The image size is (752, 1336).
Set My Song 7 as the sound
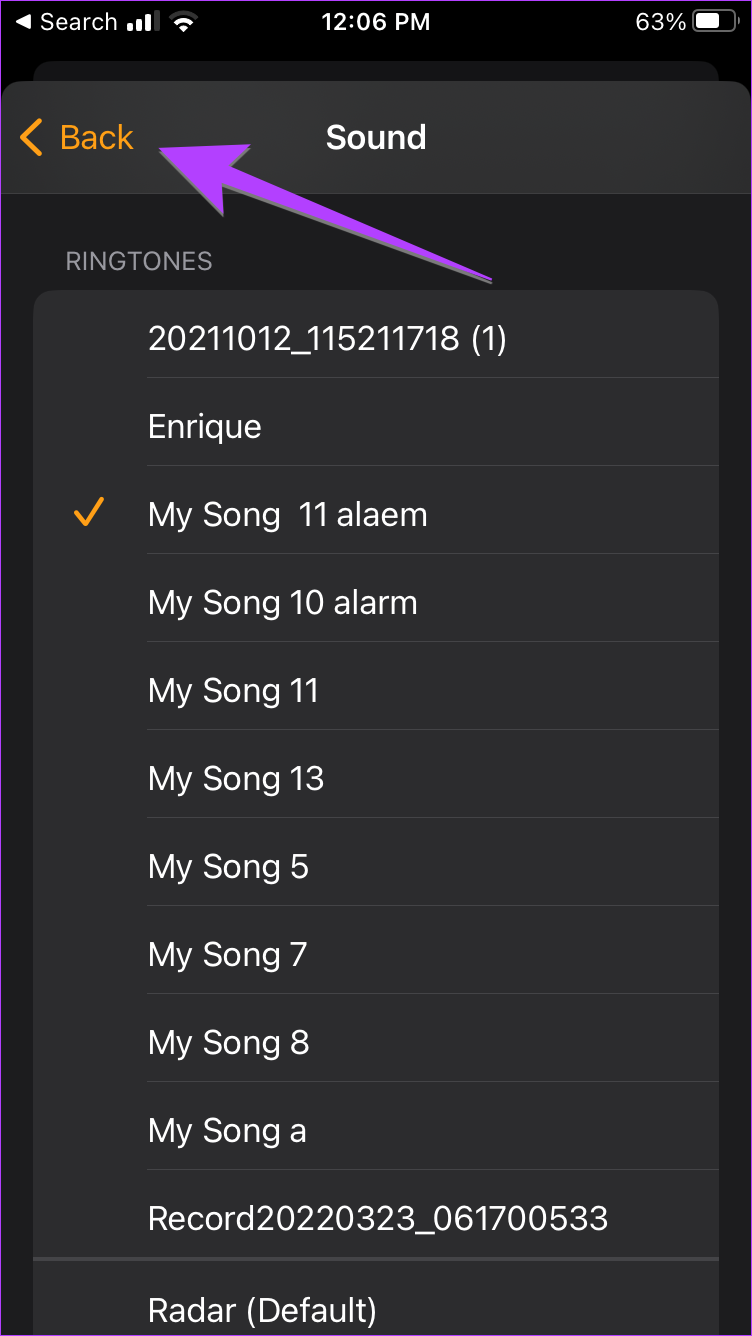coord(376,955)
